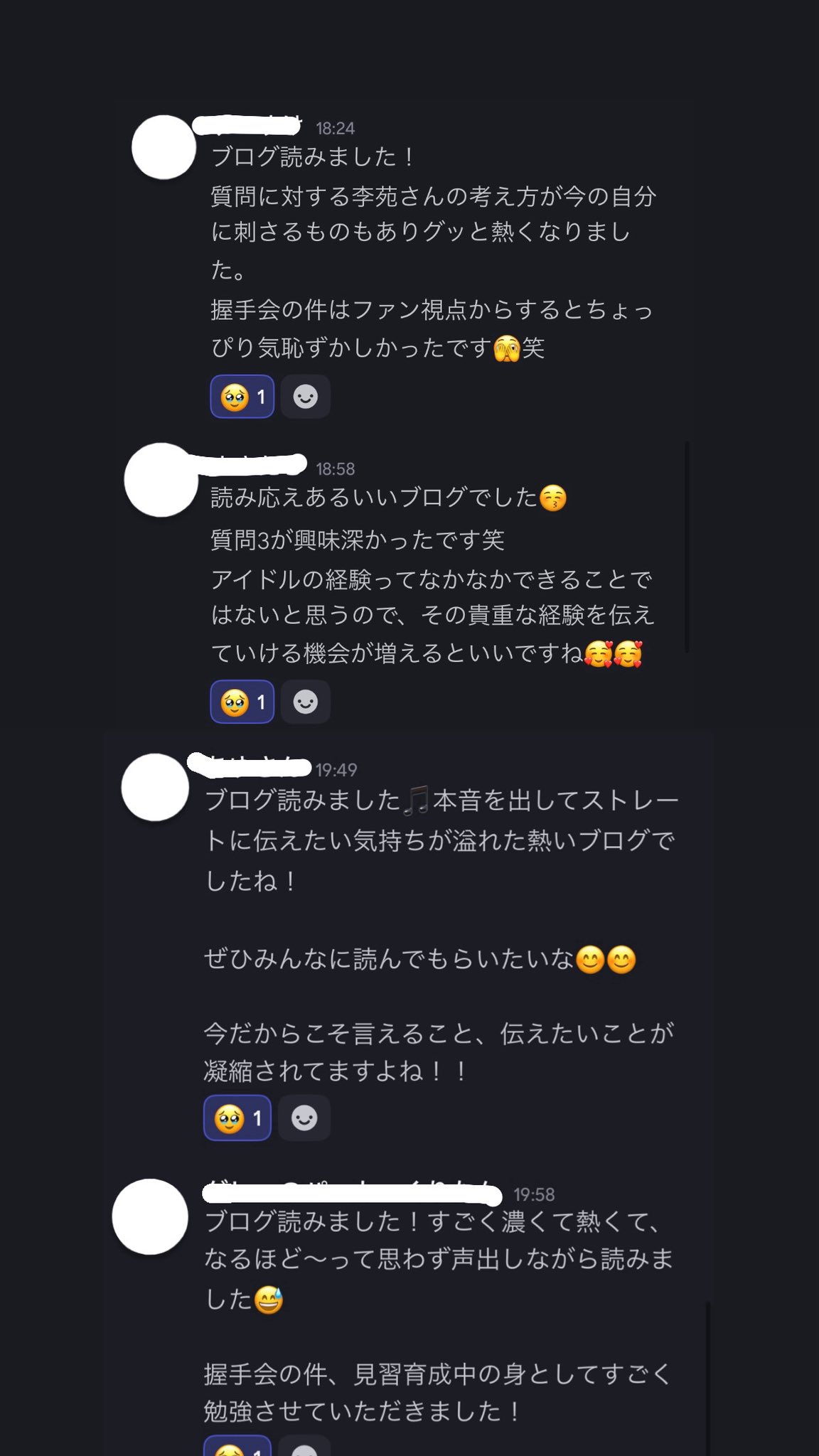The height and width of the screenshot is (1456, 819).
Task: Open the avatar of the 19:58 message sender
Action: [x=150, y=1216]
